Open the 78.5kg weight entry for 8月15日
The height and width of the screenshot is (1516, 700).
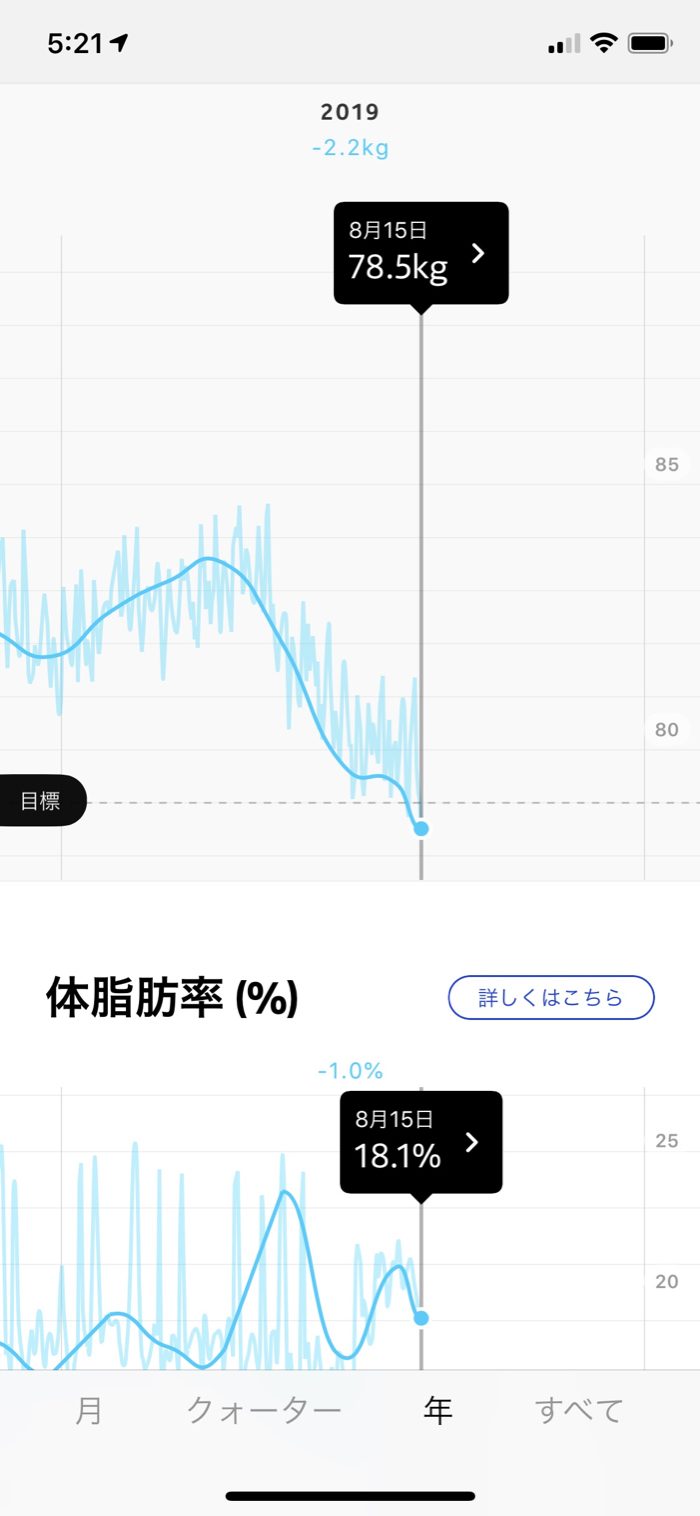421,253
